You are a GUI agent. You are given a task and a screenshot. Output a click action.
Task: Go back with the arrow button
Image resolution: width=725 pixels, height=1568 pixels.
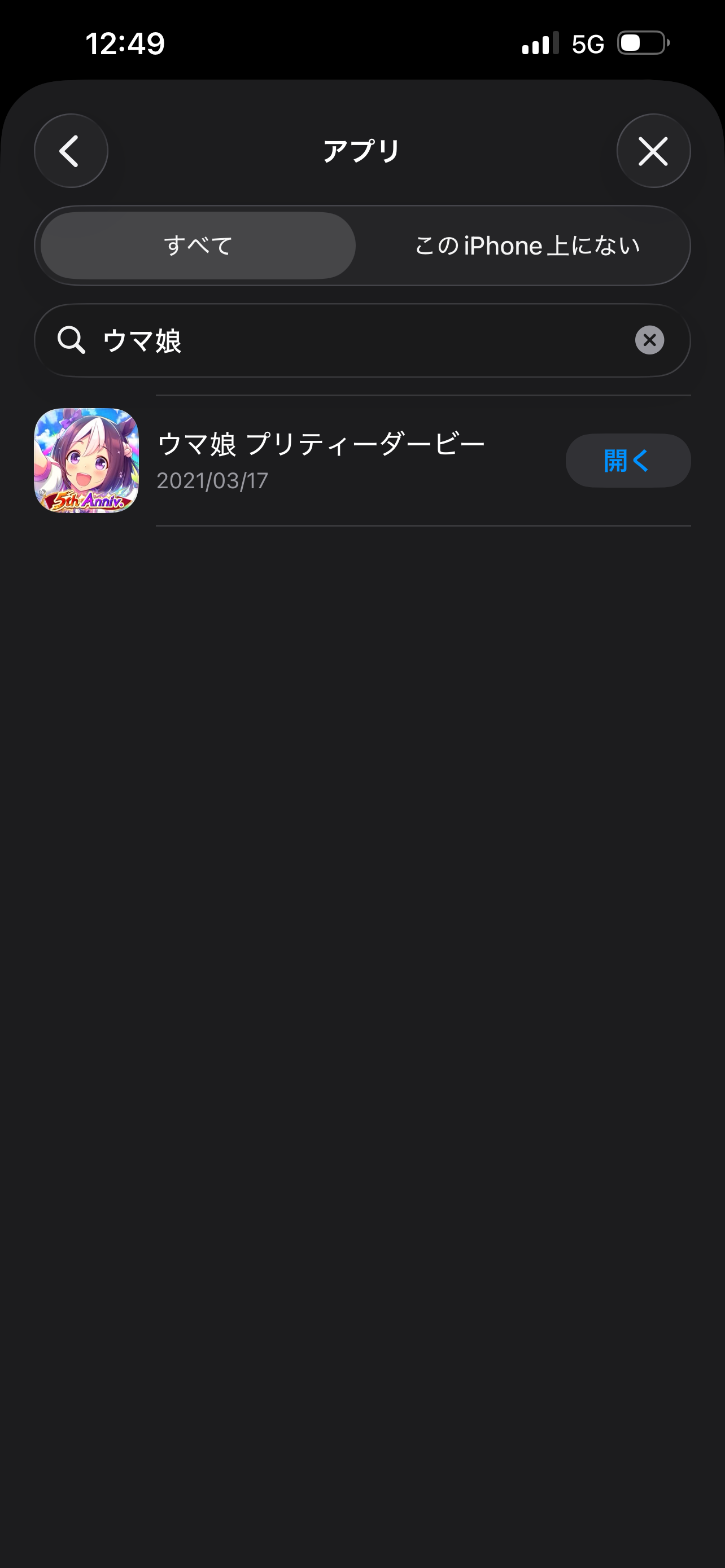[x=71, y=150]
